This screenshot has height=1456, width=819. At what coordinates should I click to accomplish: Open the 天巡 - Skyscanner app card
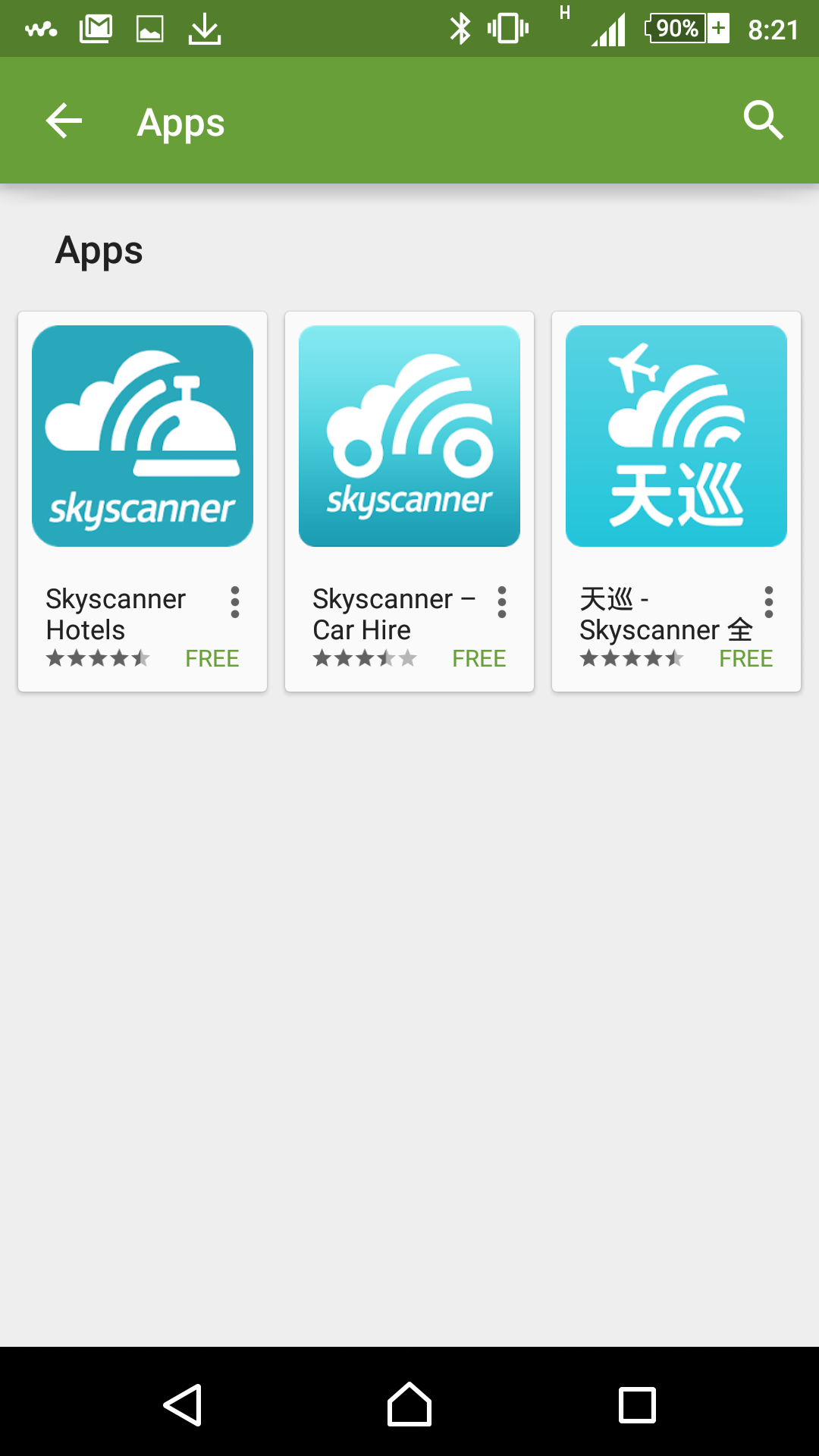click(676, 501)
